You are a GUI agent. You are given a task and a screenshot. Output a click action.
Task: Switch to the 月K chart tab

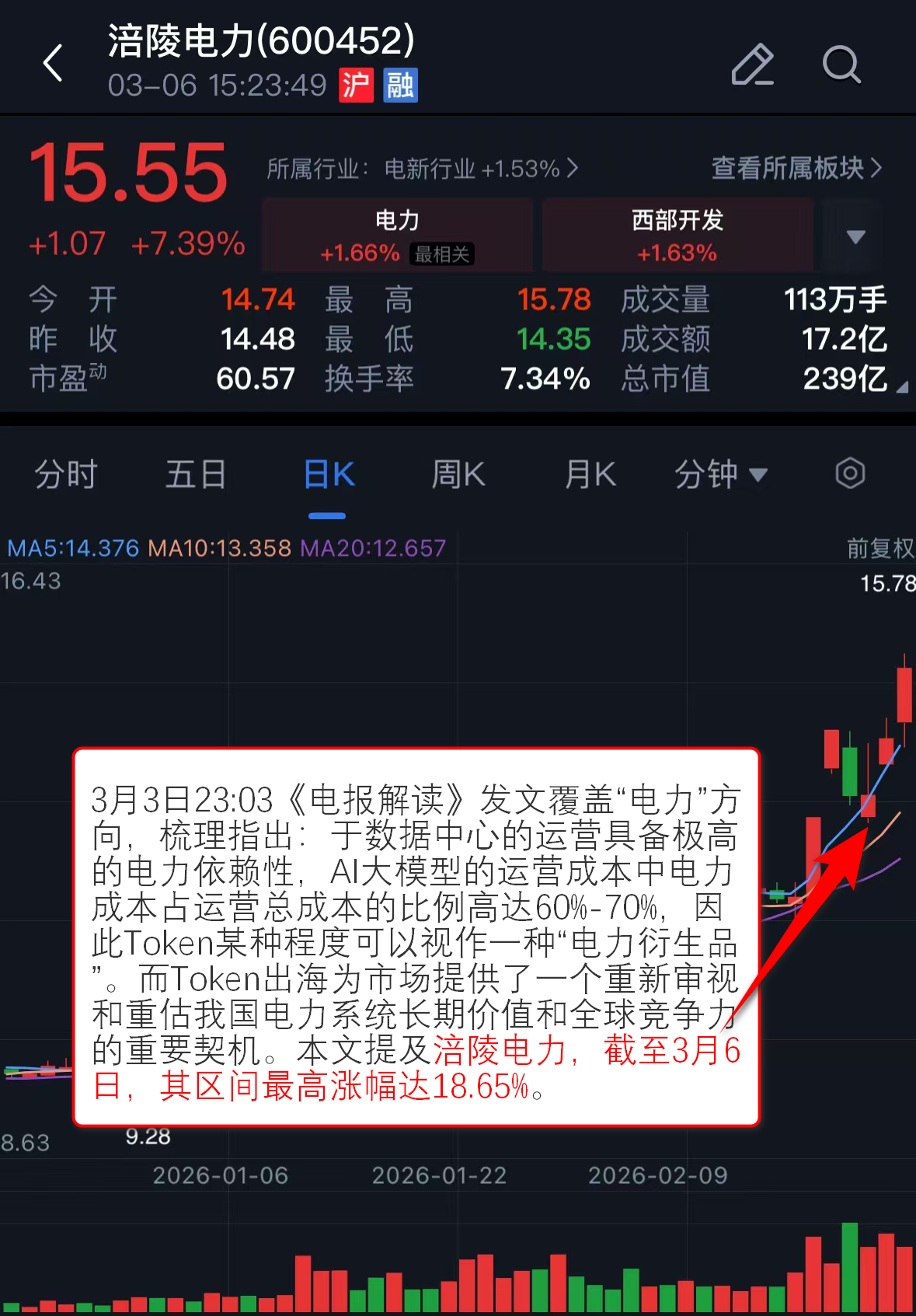(x=590, y=474)
